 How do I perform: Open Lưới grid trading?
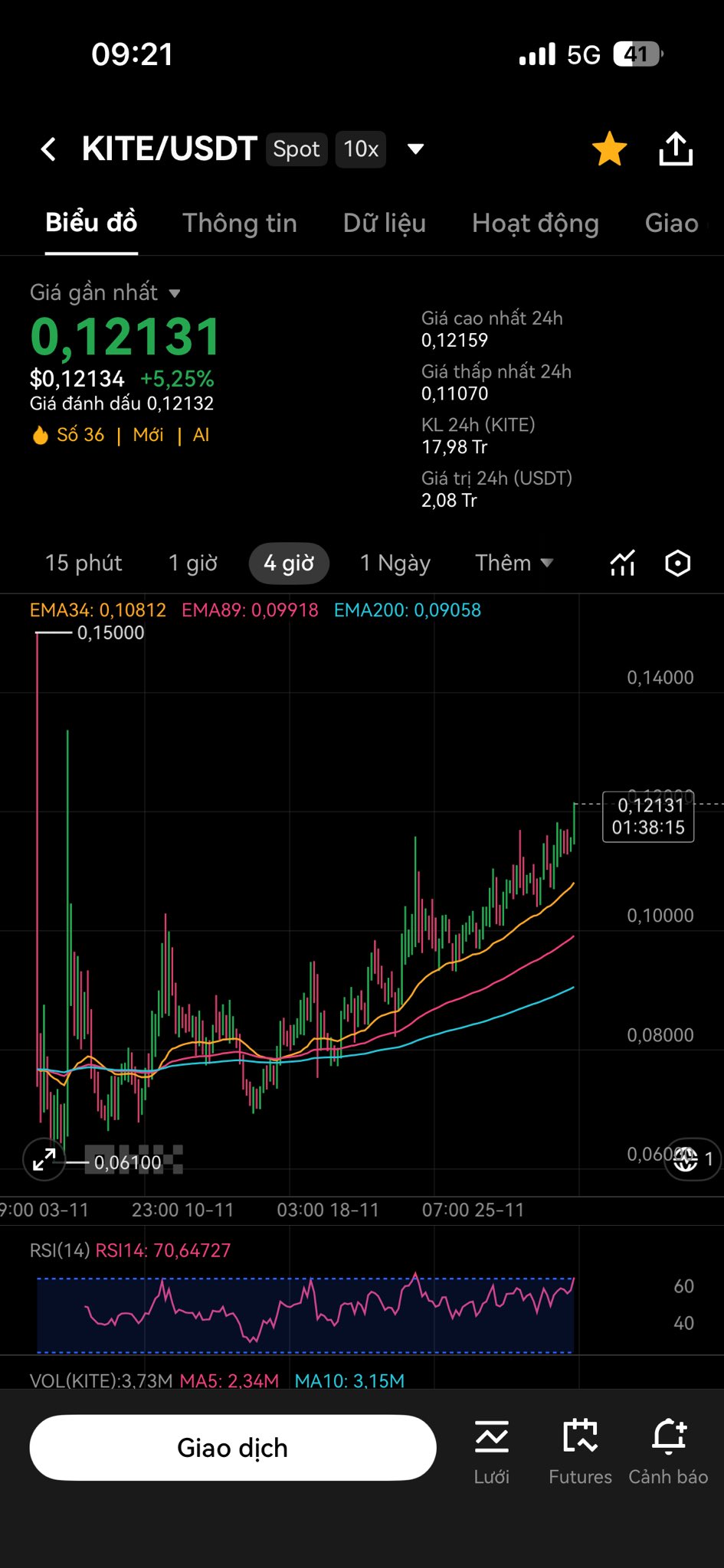(x=491, y=1451)
